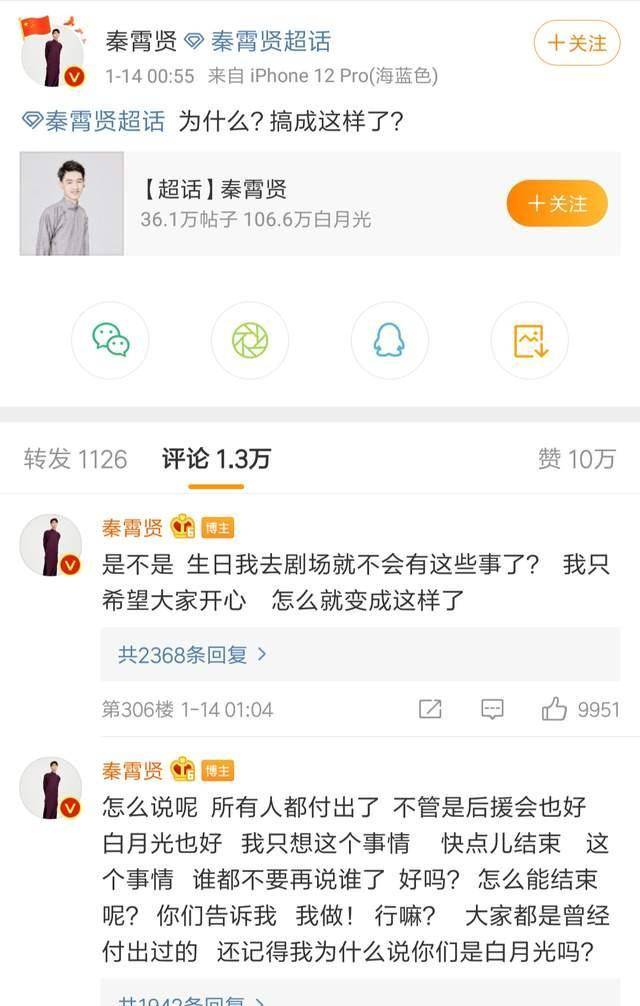Follow 秦霄贤 with the top 关注 button

577,43
